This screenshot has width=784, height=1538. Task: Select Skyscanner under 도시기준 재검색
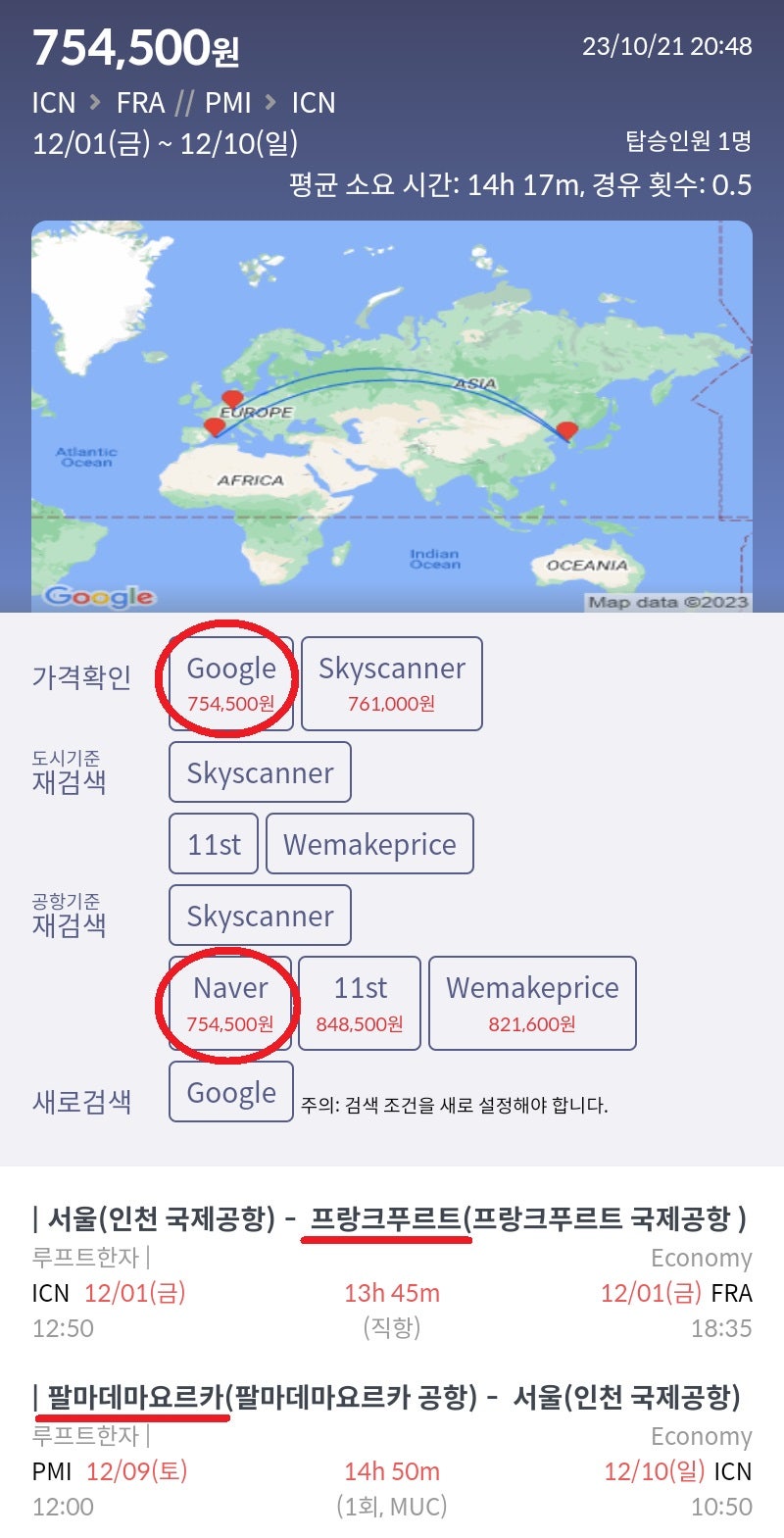[260, 771]
